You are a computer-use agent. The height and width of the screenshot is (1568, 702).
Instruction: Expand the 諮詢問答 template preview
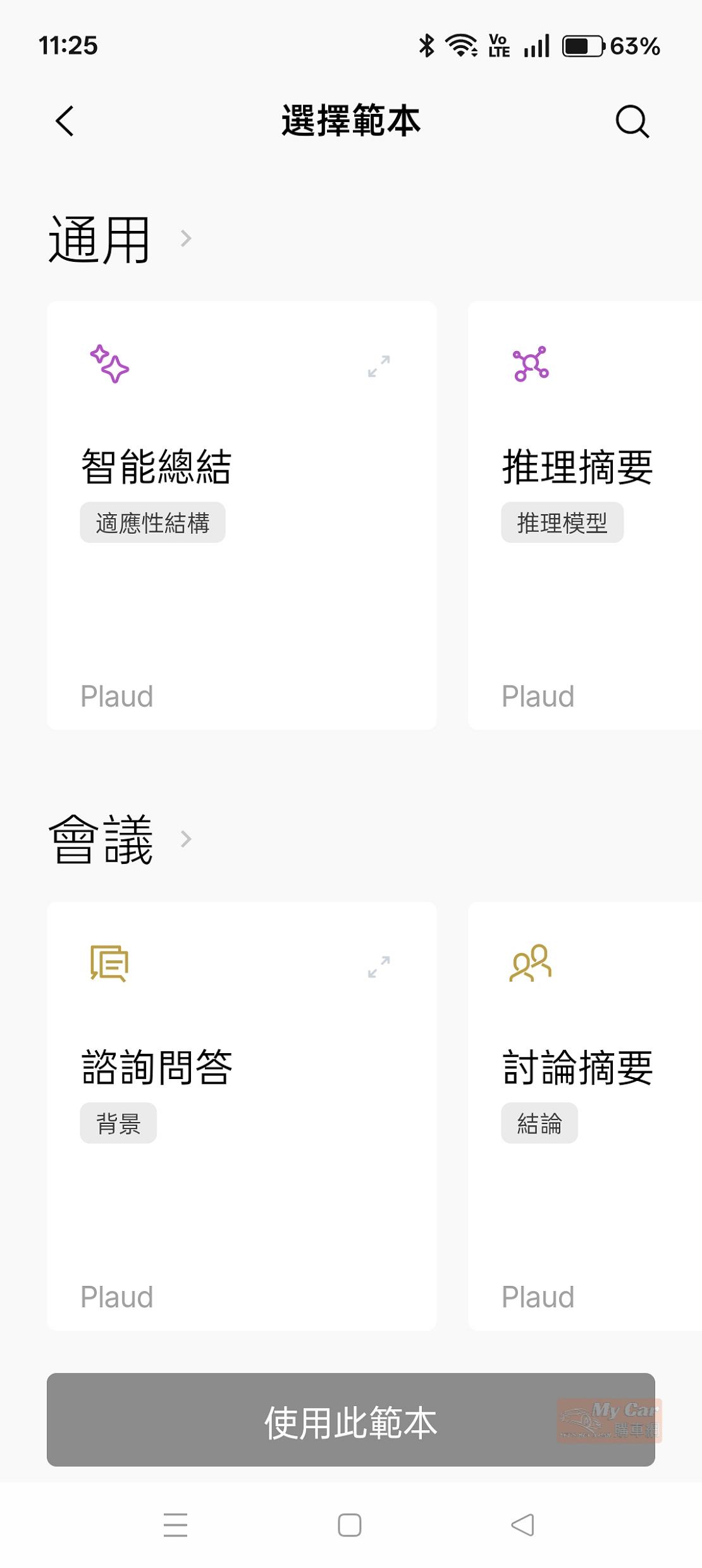tap(379, 967)
